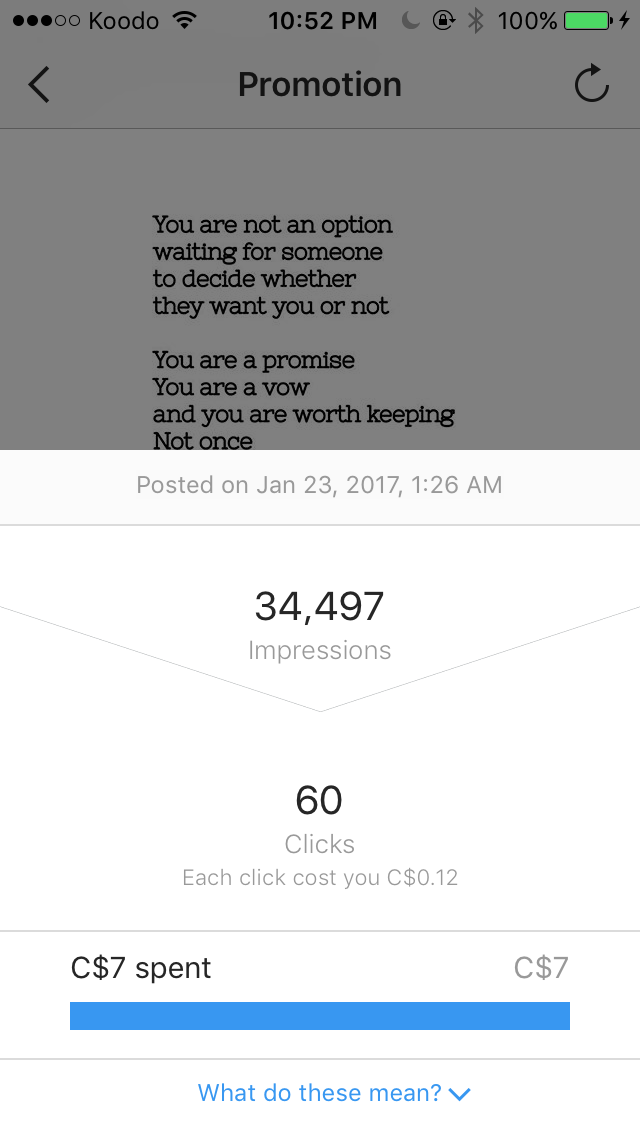
Task: Go back from the Promotion screen
Action: point(38,84)
